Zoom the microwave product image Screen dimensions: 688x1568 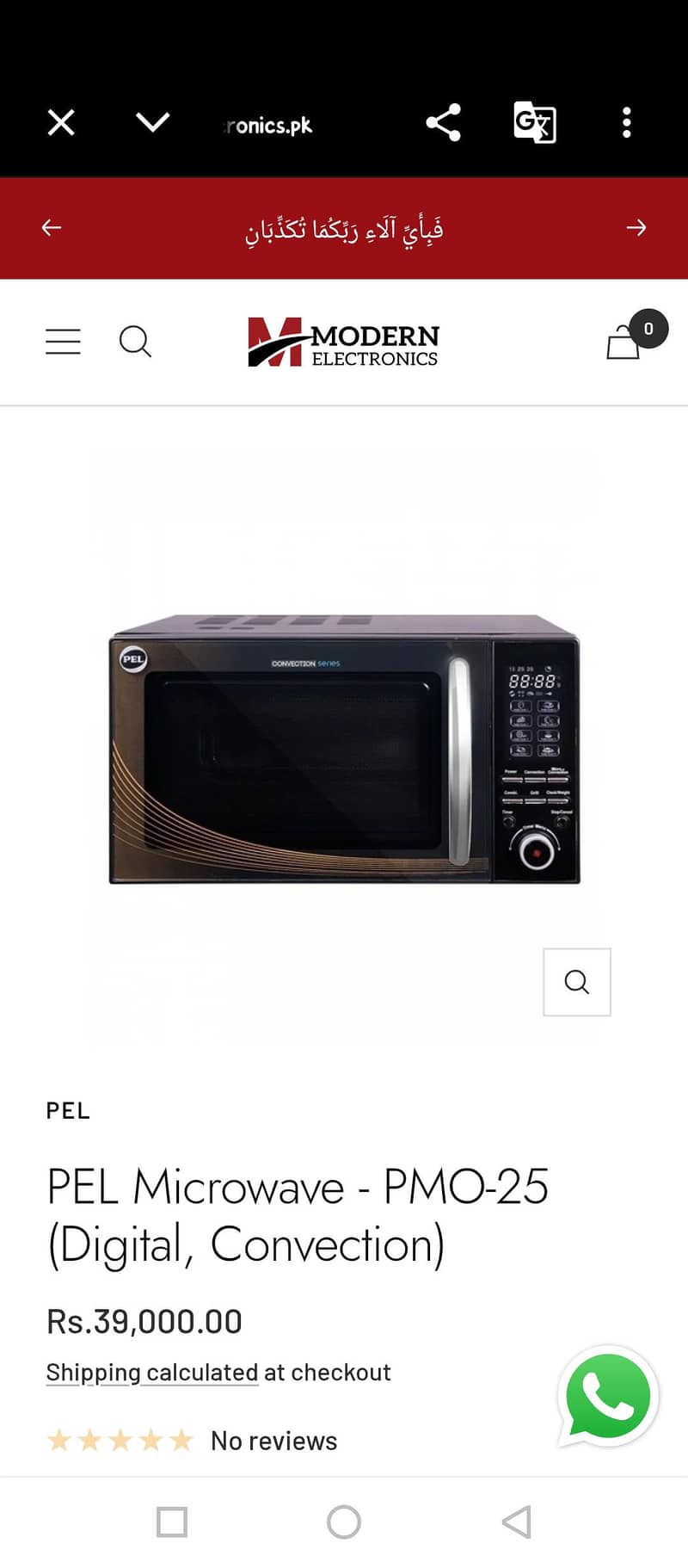(577, 982)
